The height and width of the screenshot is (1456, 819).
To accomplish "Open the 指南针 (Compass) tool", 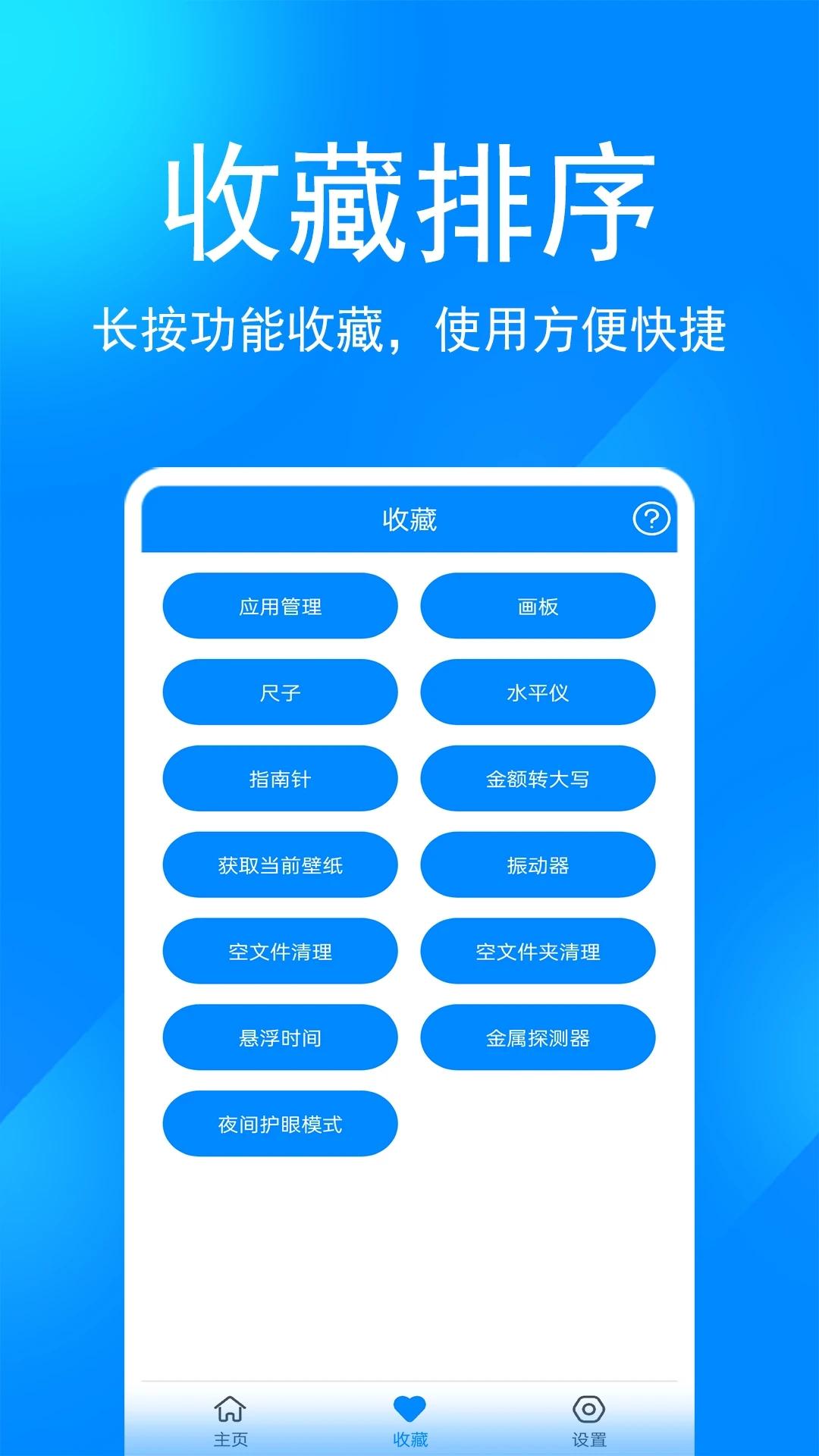I will coord(279,779).
